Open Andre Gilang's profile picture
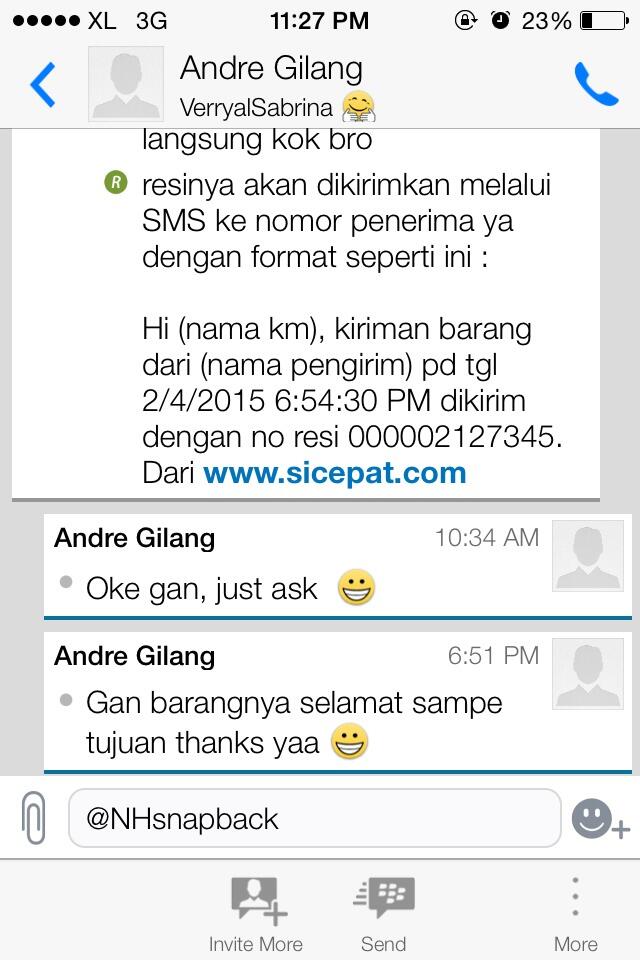The height and width of the screenshot is (960, 640). 126,84
